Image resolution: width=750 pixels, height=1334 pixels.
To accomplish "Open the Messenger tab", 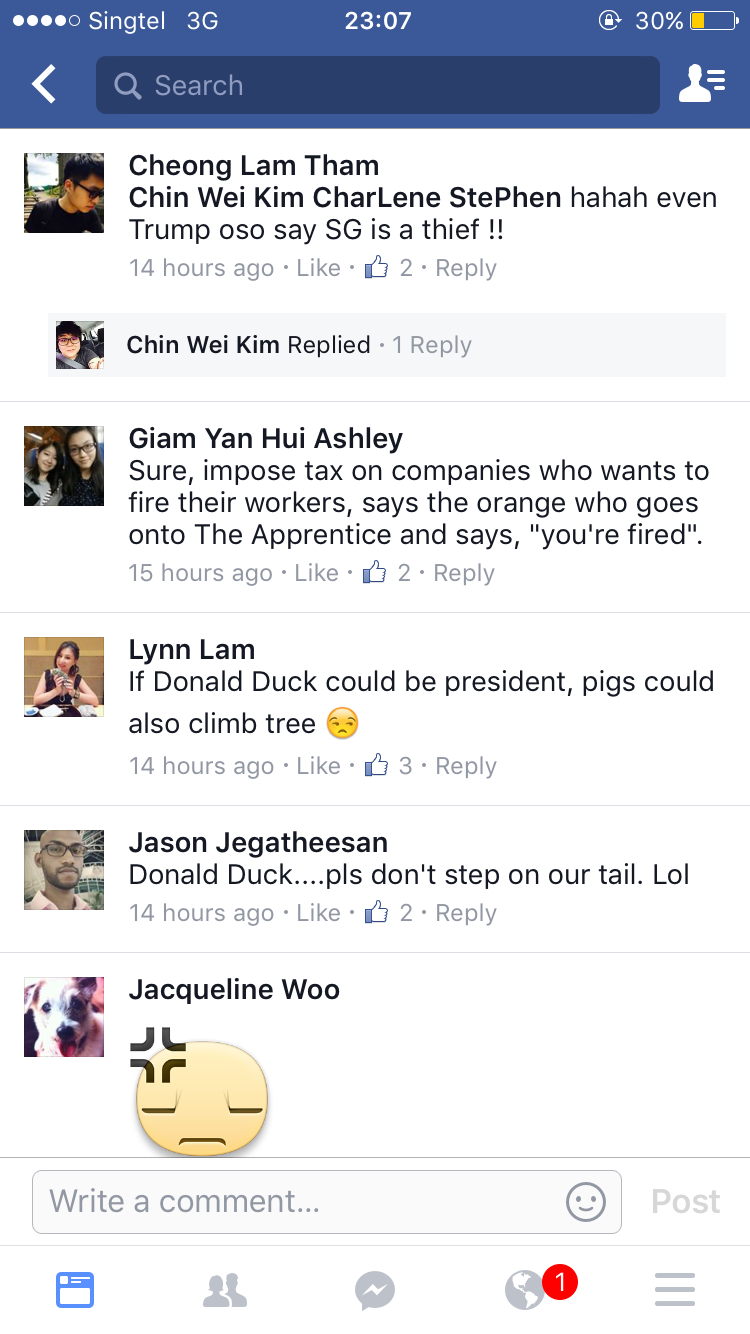I will (375, 1290).
